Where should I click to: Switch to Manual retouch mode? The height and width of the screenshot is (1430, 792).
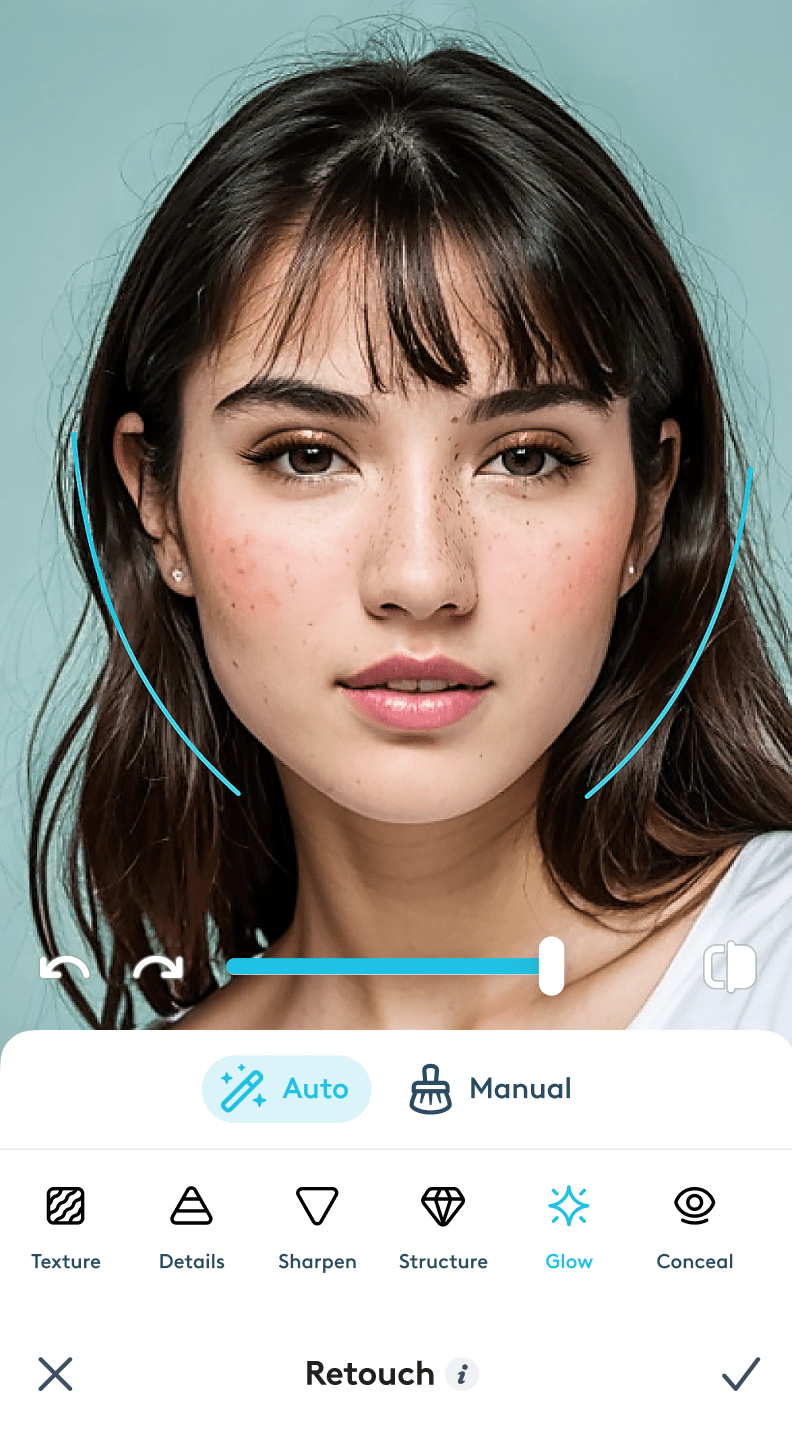[490, 1088]
